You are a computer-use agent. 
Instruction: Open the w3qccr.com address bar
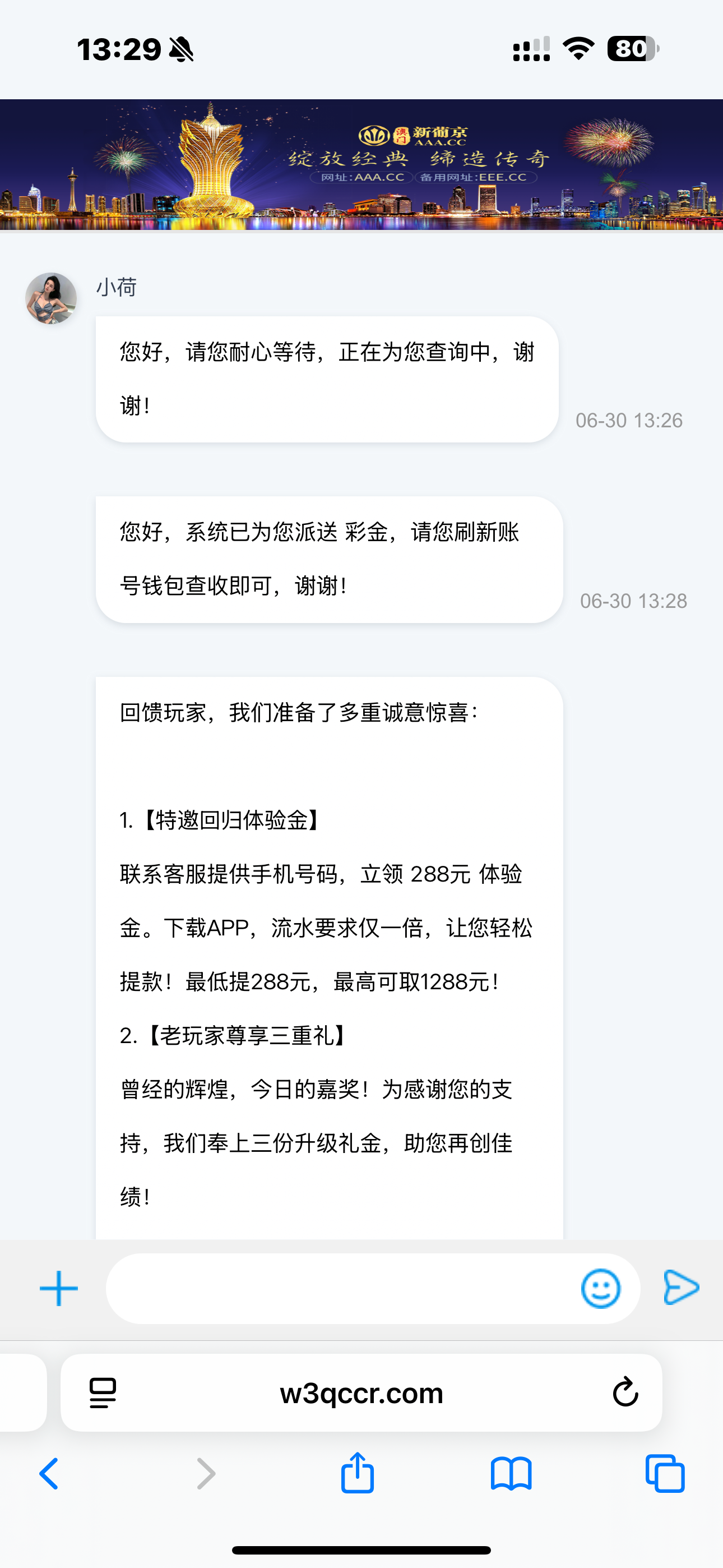pos(361,1392)
